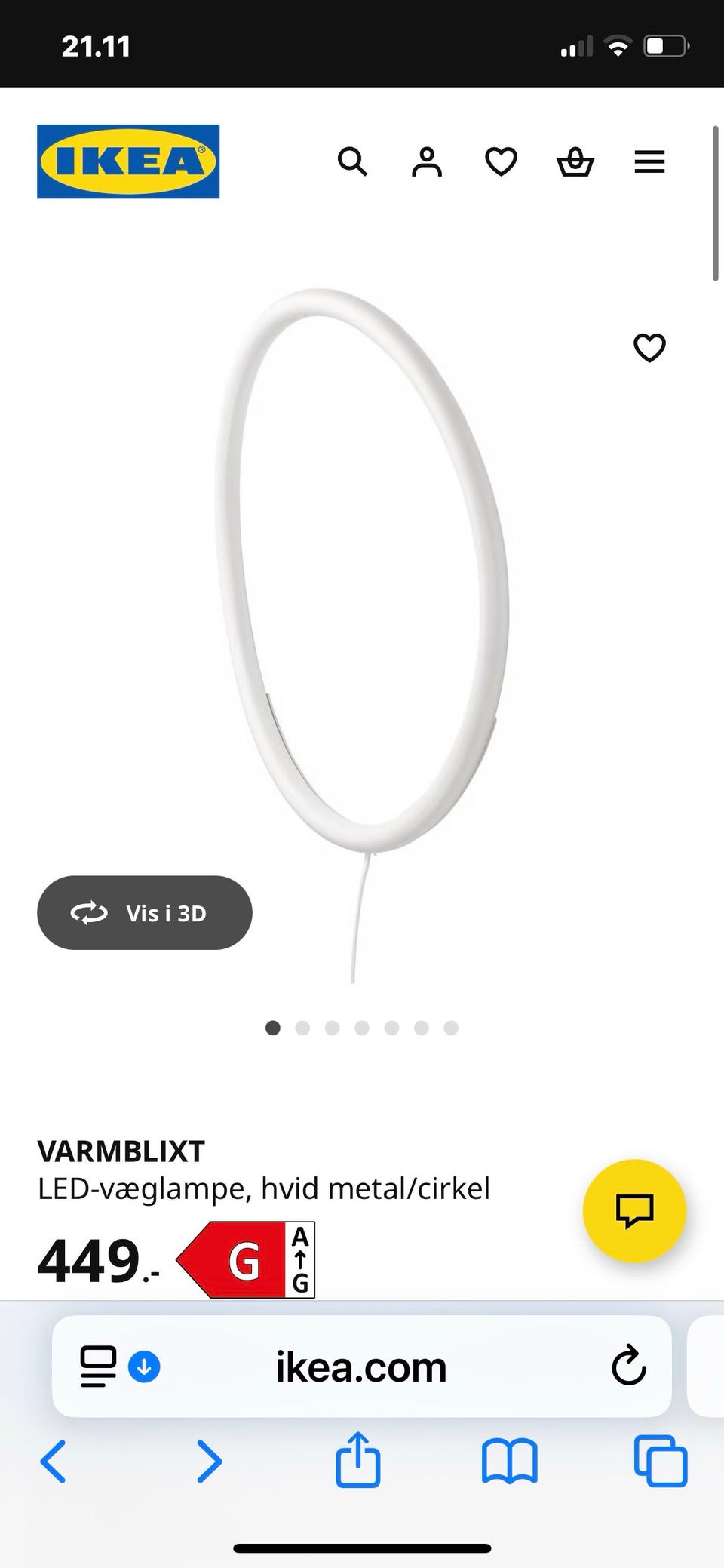
Task: Open Safari bookmarks
Action: [x=509, y=1462]
